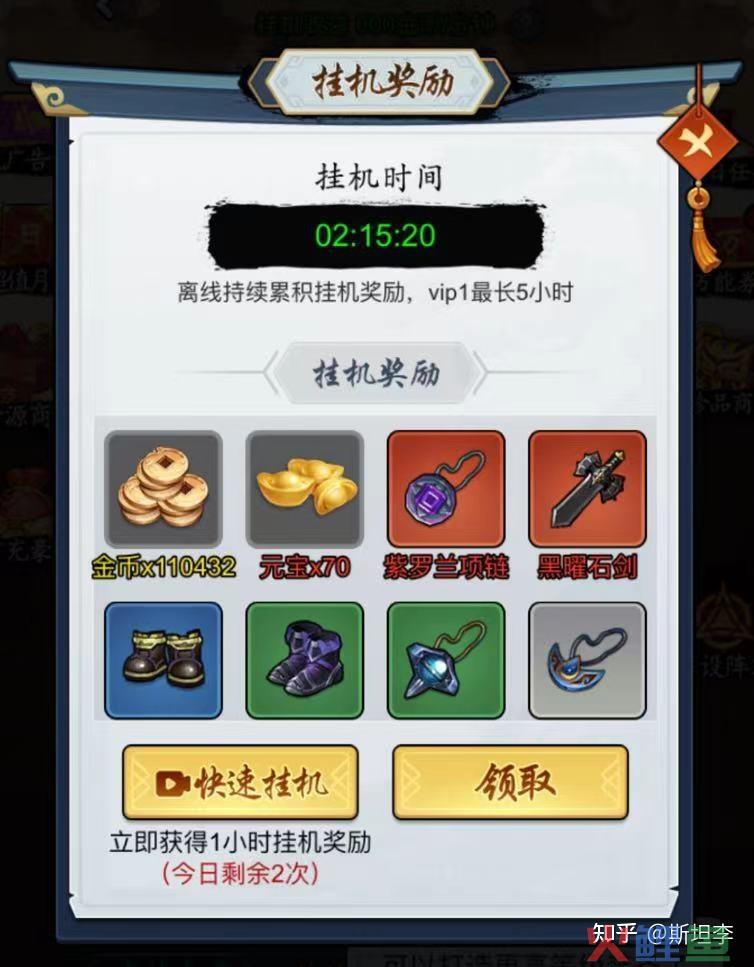Screen dimensions: 754x967
Task: View the 元宝x70 reward item
Action: point(304,490)
